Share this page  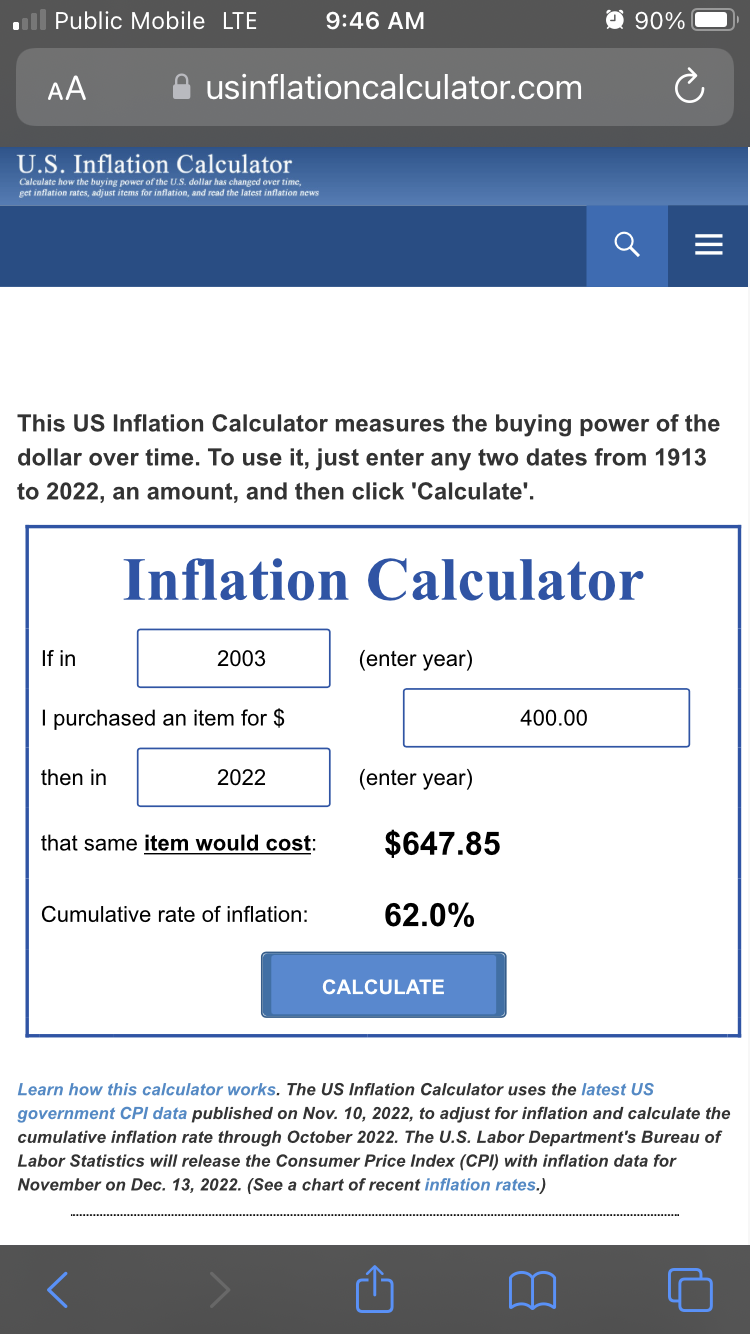pos(374,1288)
